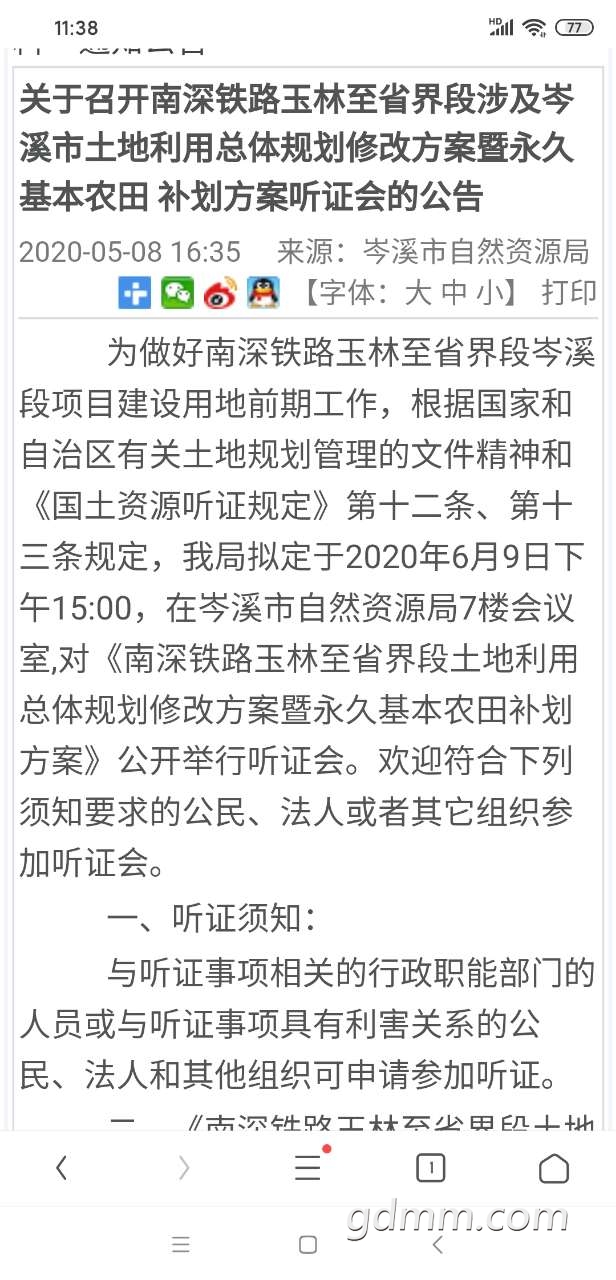
Task: Open the browser menu
Action: (x=308, y=1167)
